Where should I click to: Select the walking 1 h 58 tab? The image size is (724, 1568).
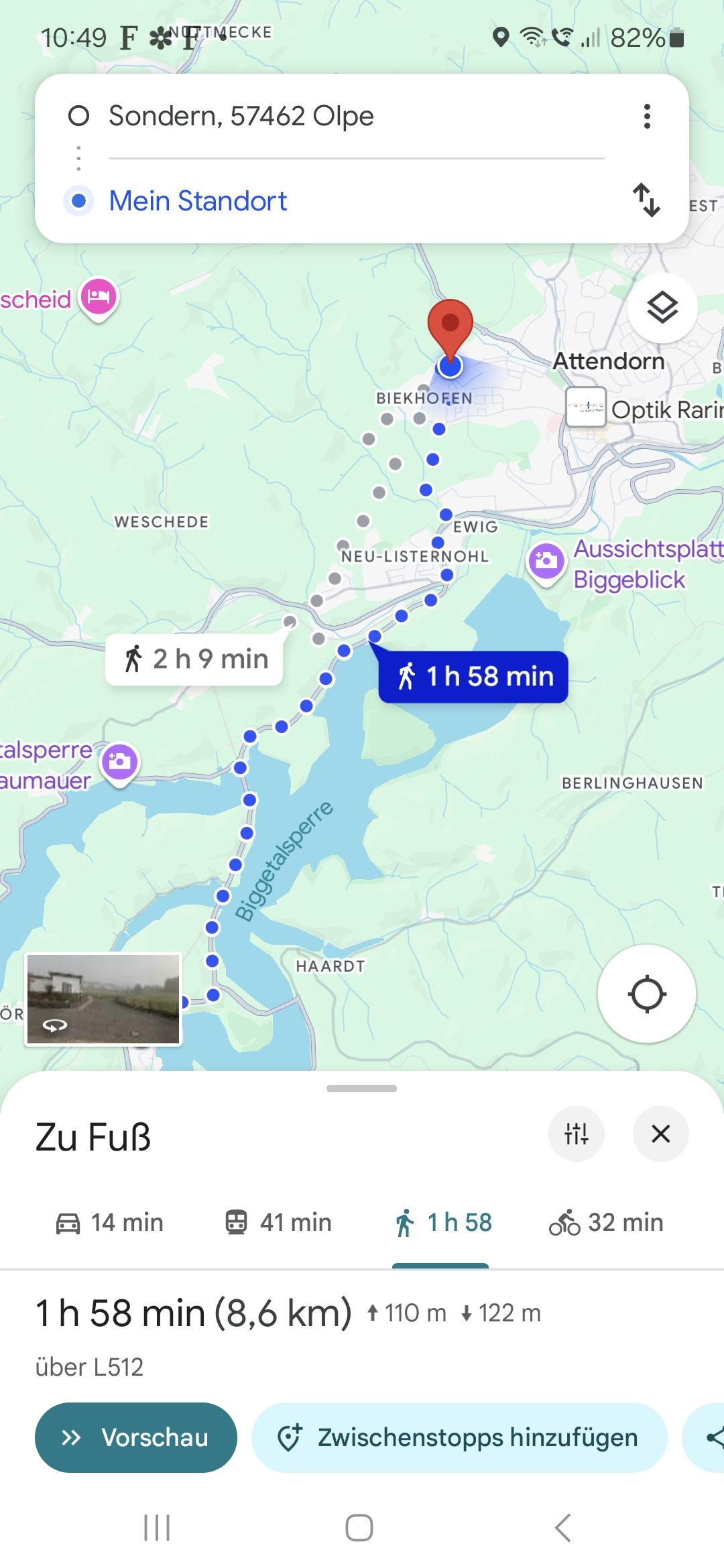pyautogui.click(x=442, y=1223)
